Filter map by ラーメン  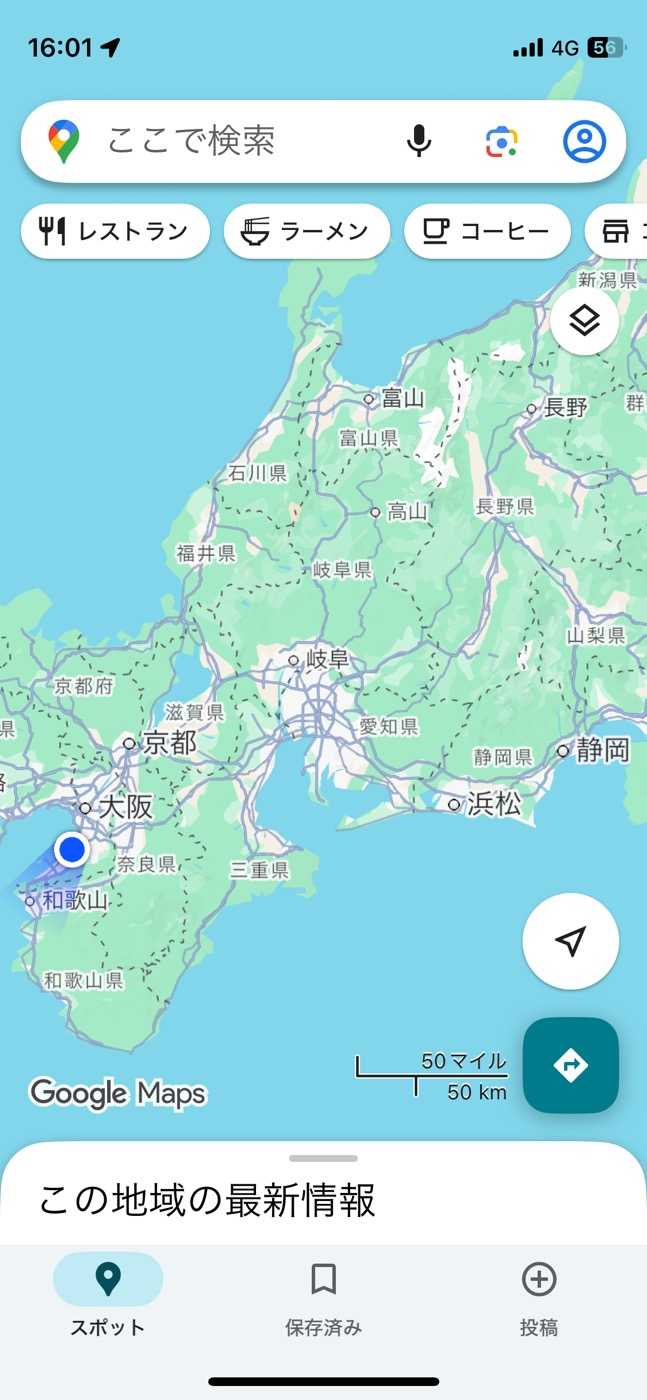click(306, 232)
